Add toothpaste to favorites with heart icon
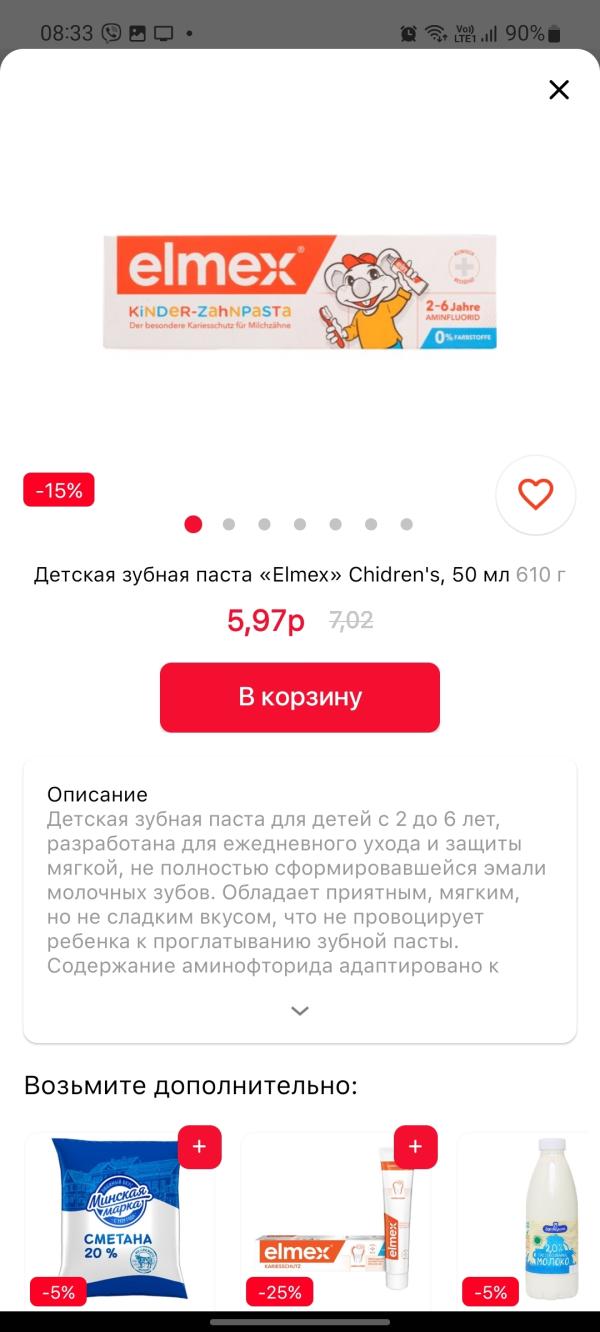The width and height of the screenshot is (600, 1332). tap(535, 494)
